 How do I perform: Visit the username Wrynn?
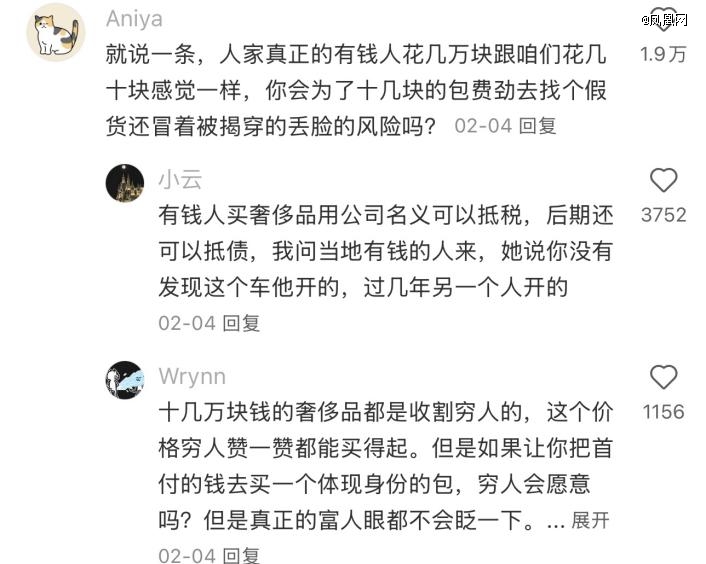[192, 377]
